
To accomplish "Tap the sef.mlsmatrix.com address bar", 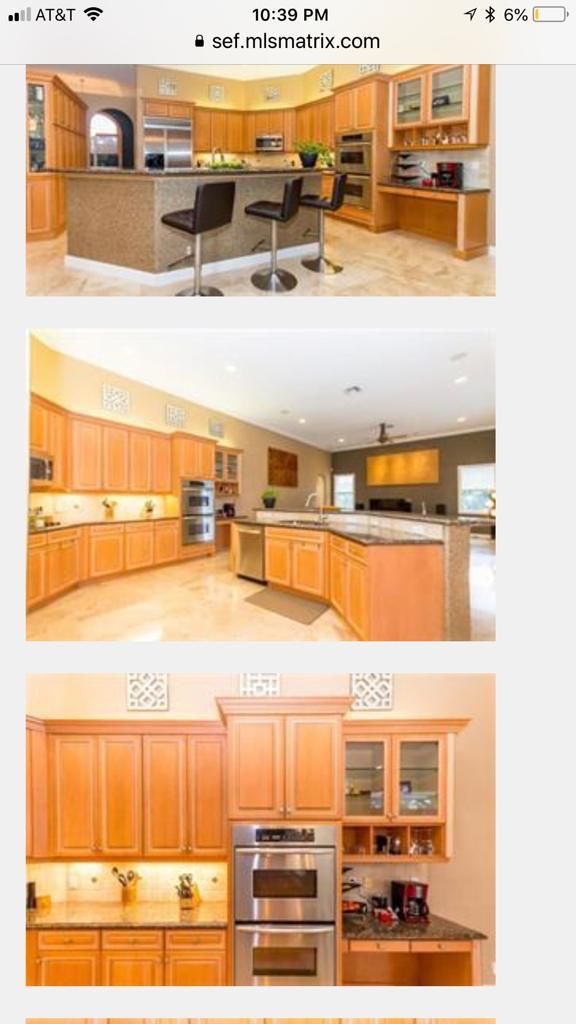I will point(287,41).
